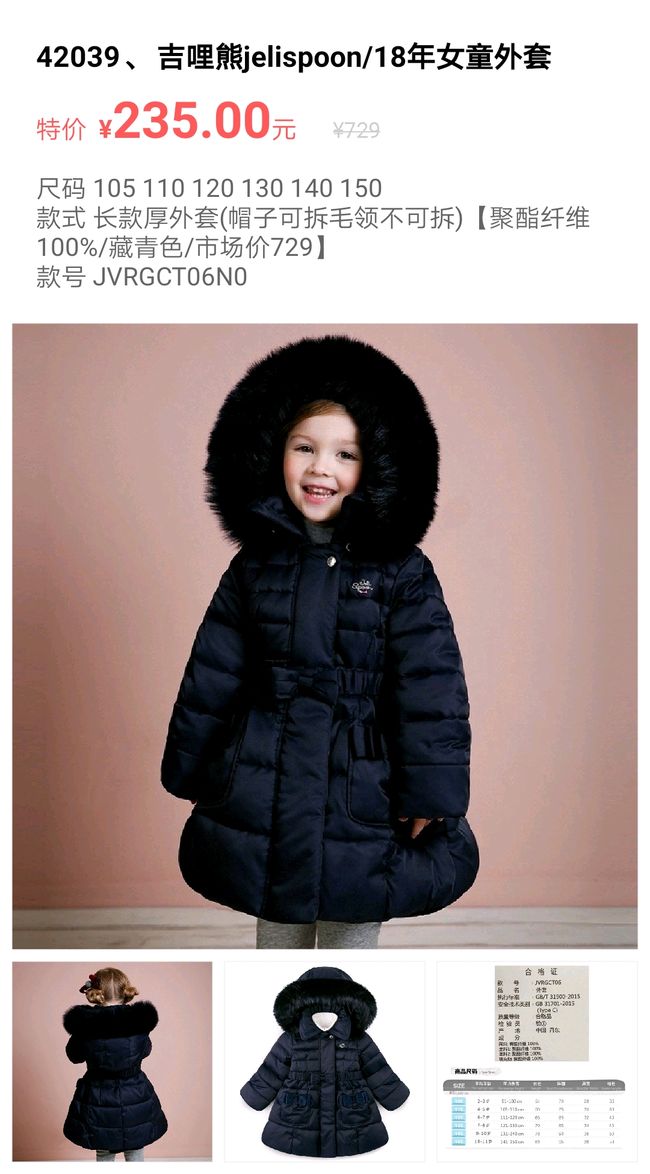Open the coat-only product thumbnail

click(325, 1061)
